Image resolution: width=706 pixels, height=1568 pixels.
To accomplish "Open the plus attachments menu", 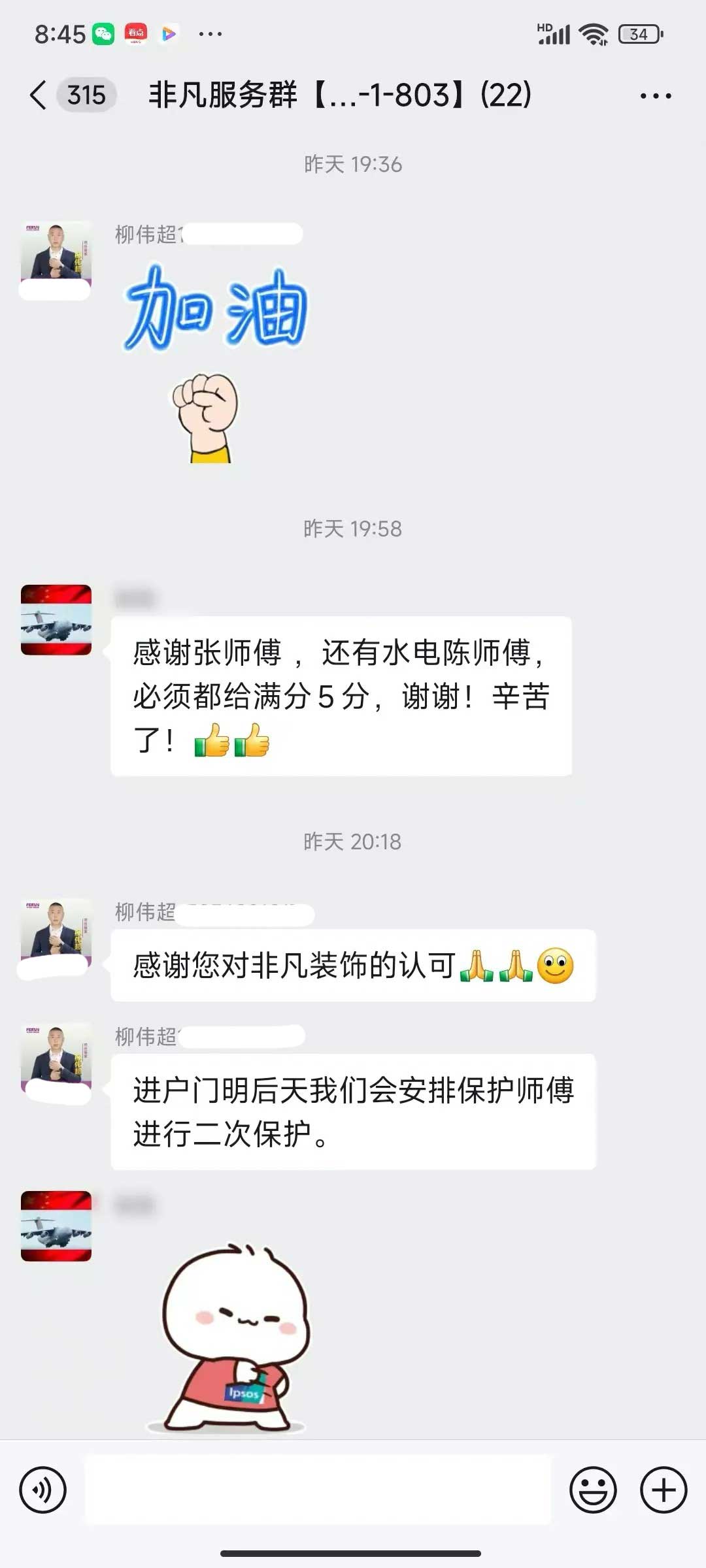I will click(x=664, y=1491).
